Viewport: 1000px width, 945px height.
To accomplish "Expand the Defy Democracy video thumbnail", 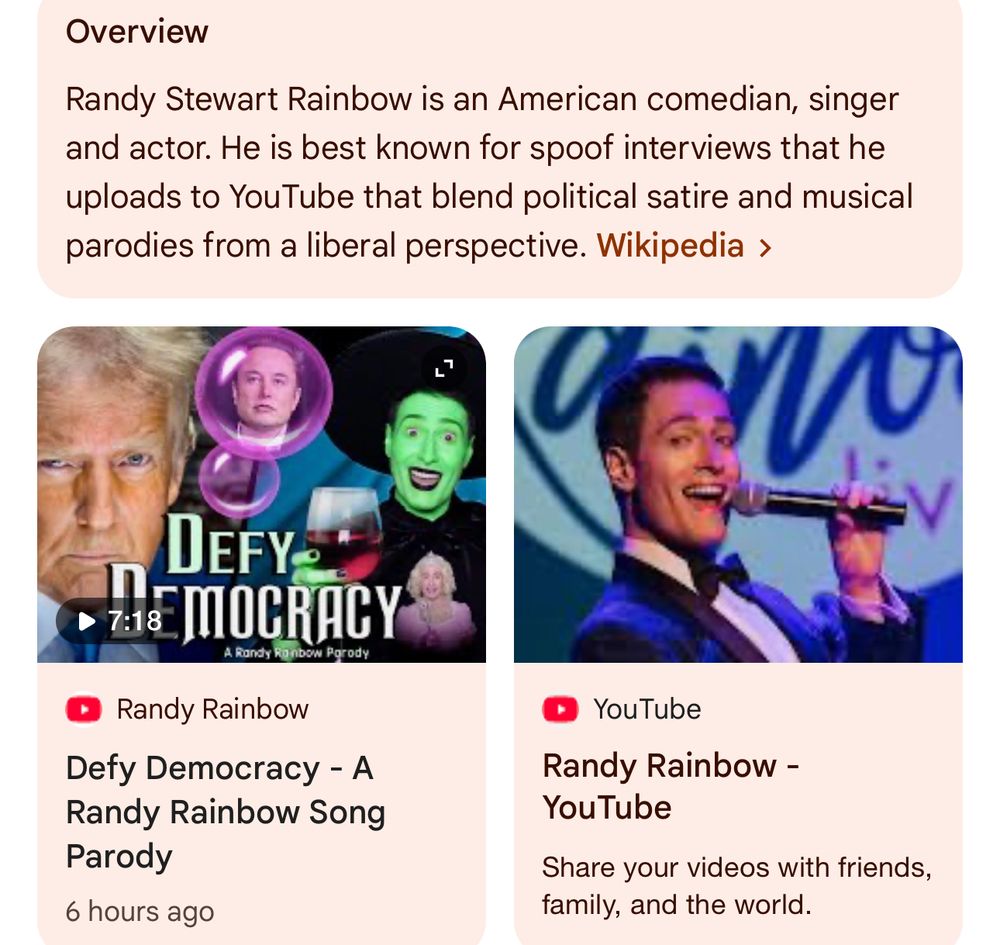I will pyautogui.click(x=444, y=370).
